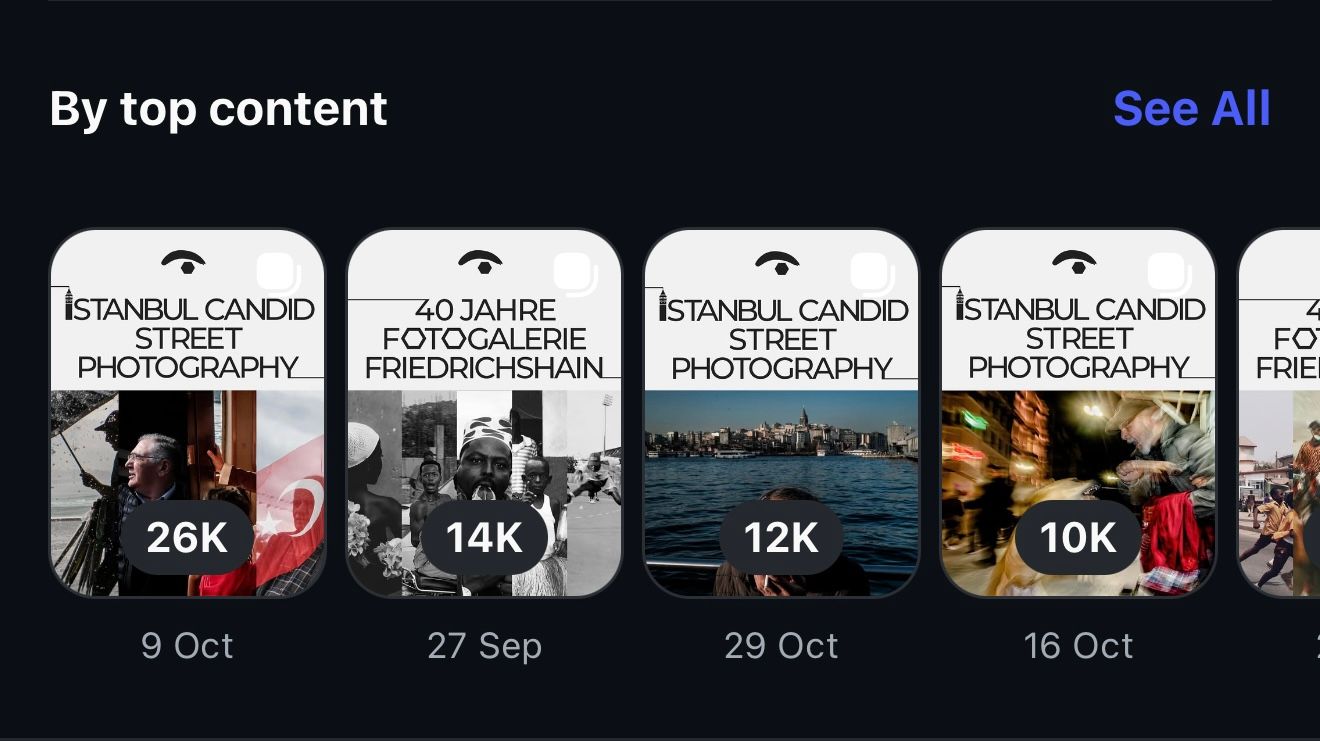Open the 14K Fotogalerie post from 27 Sep
1320x741 pixels.
tap(484, 412)
